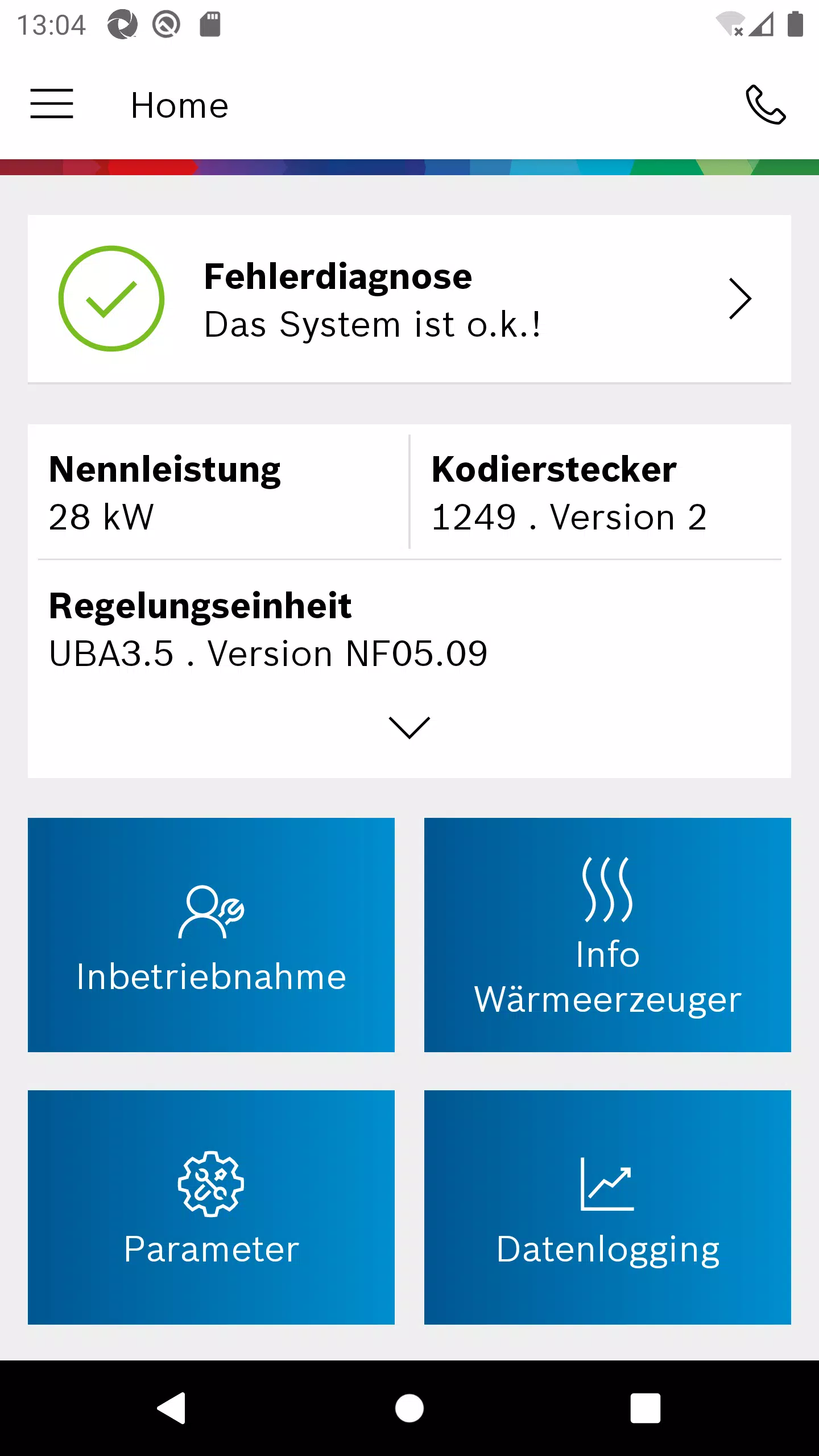Expand the device details chevron

point(409,727)
